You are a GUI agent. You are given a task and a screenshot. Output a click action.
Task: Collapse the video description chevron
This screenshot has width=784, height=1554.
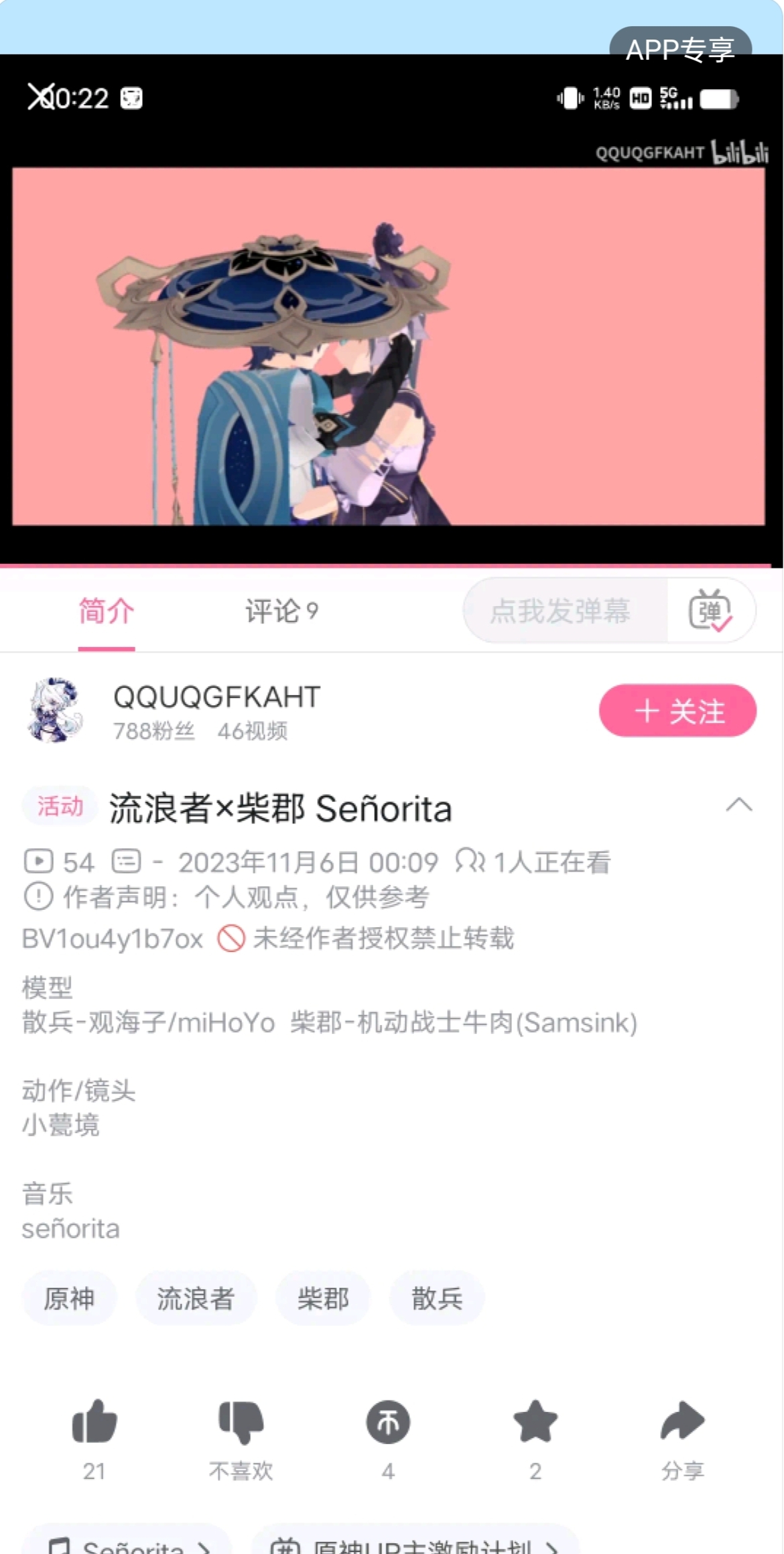[738, 805]
